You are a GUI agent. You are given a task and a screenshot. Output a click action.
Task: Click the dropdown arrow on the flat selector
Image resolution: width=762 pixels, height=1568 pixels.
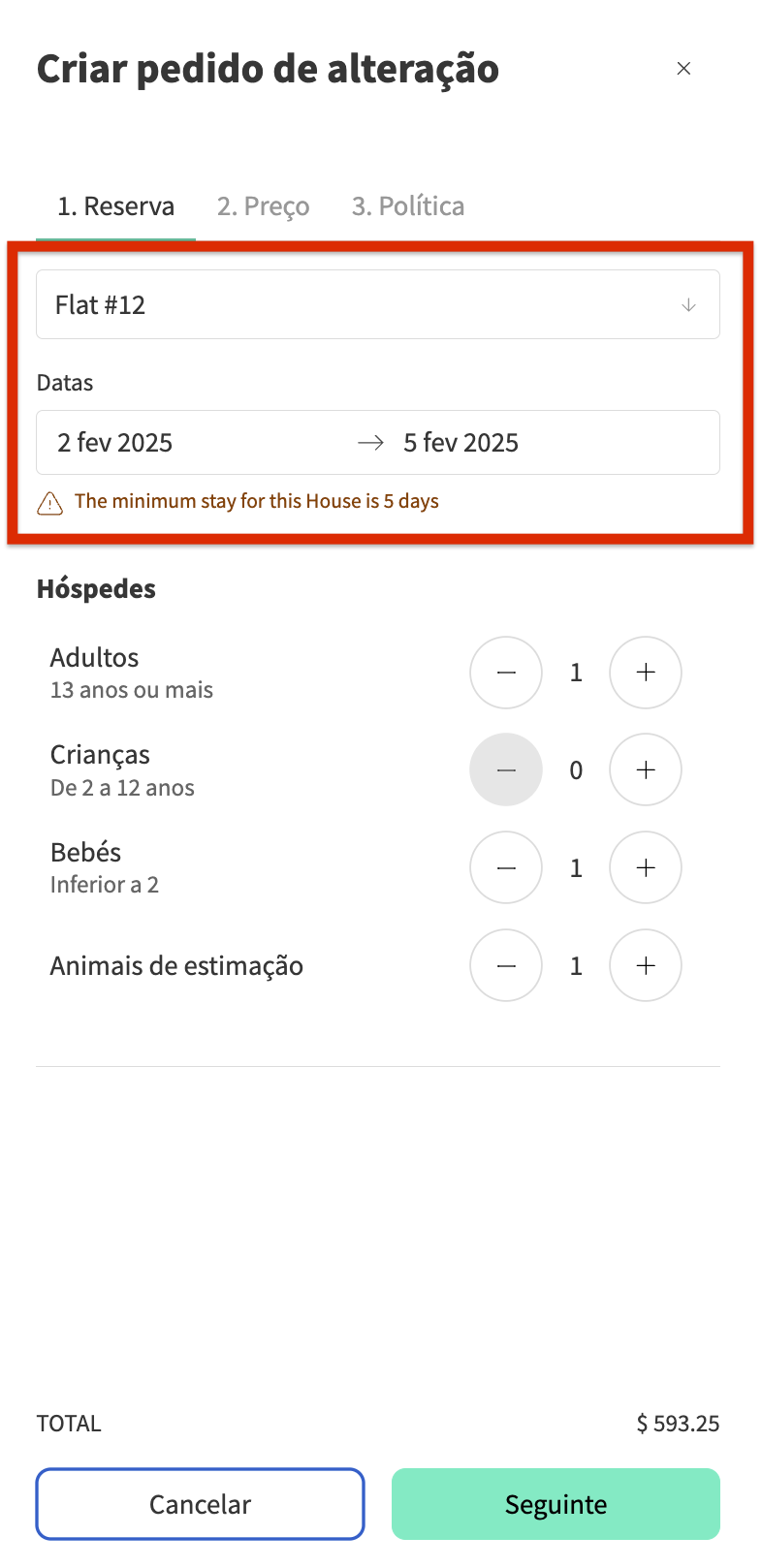pos(688,303)
